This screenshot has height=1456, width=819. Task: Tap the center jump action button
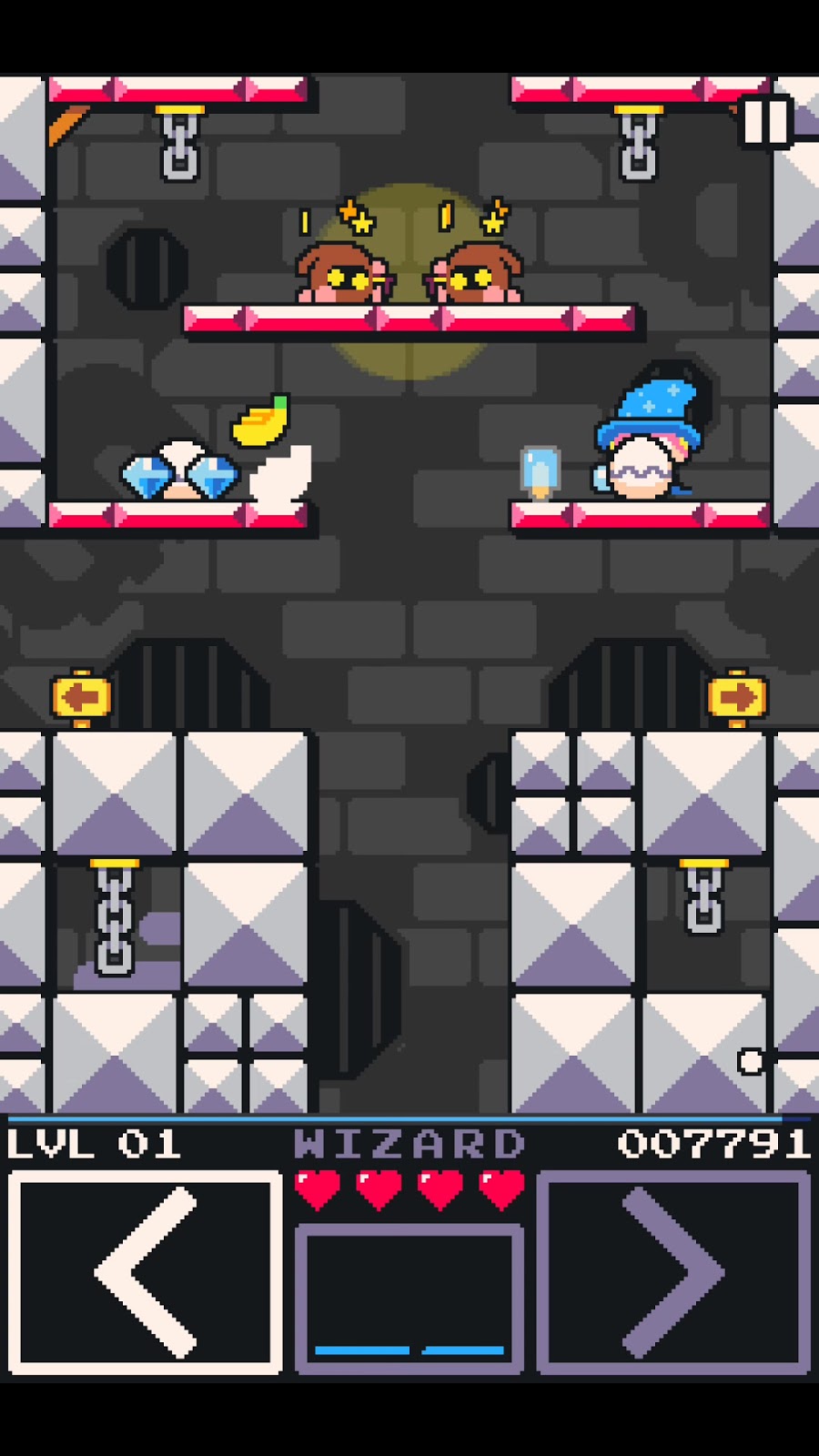coord(409,1297)
